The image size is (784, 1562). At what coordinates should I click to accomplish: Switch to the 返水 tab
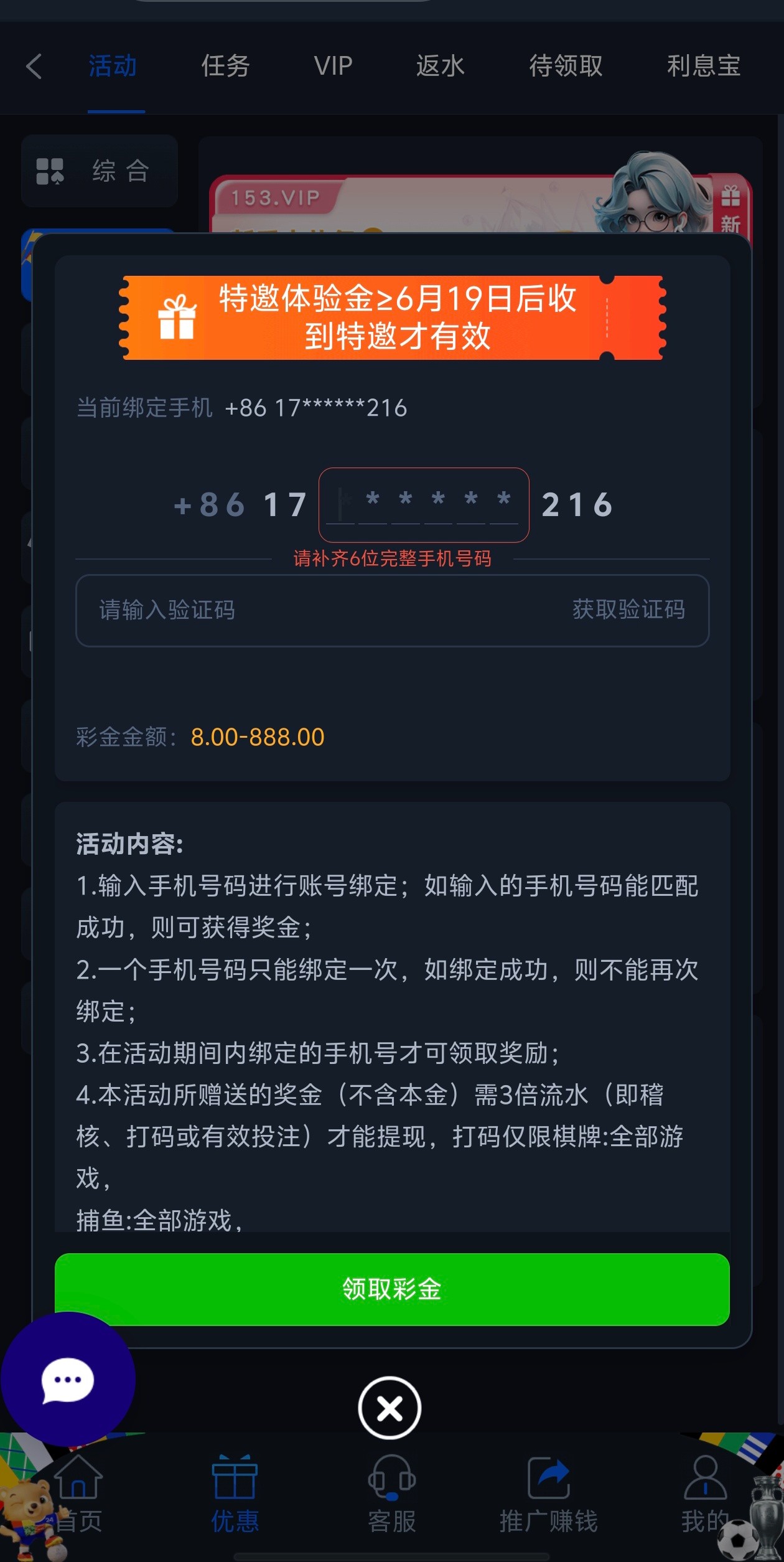click(x=440, y=66)
